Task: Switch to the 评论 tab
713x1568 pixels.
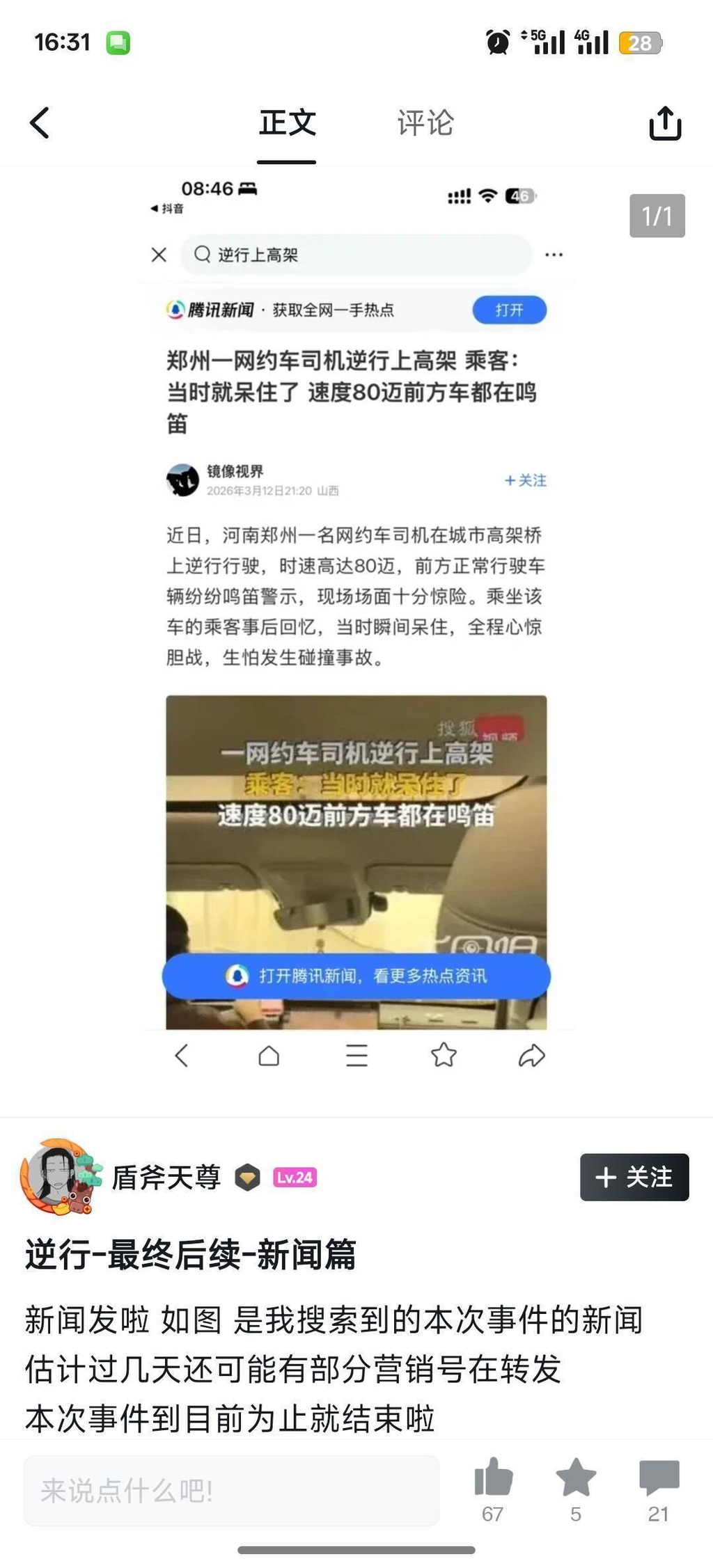Action: (x=425, y=123)
